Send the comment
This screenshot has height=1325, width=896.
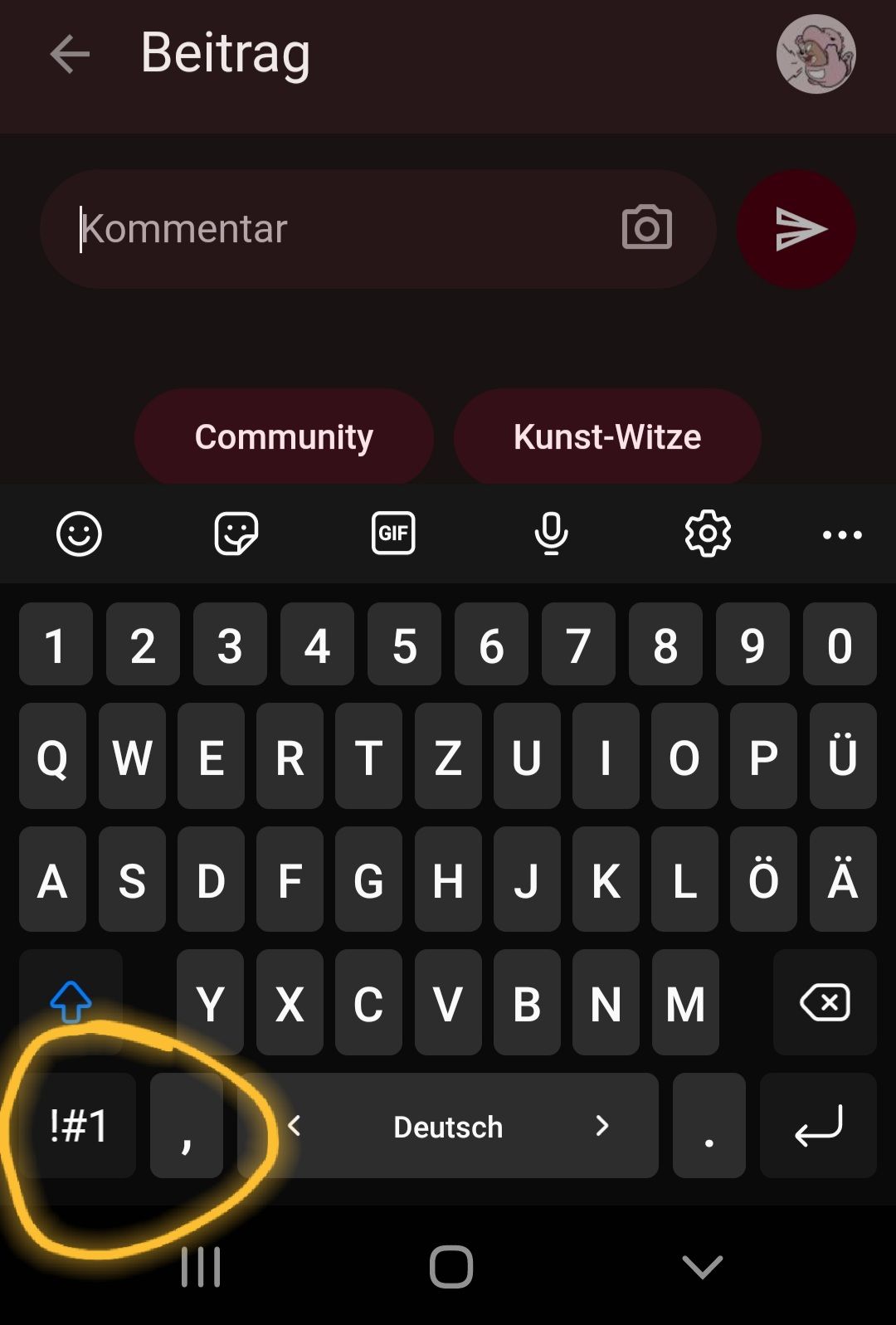[796, 229]
